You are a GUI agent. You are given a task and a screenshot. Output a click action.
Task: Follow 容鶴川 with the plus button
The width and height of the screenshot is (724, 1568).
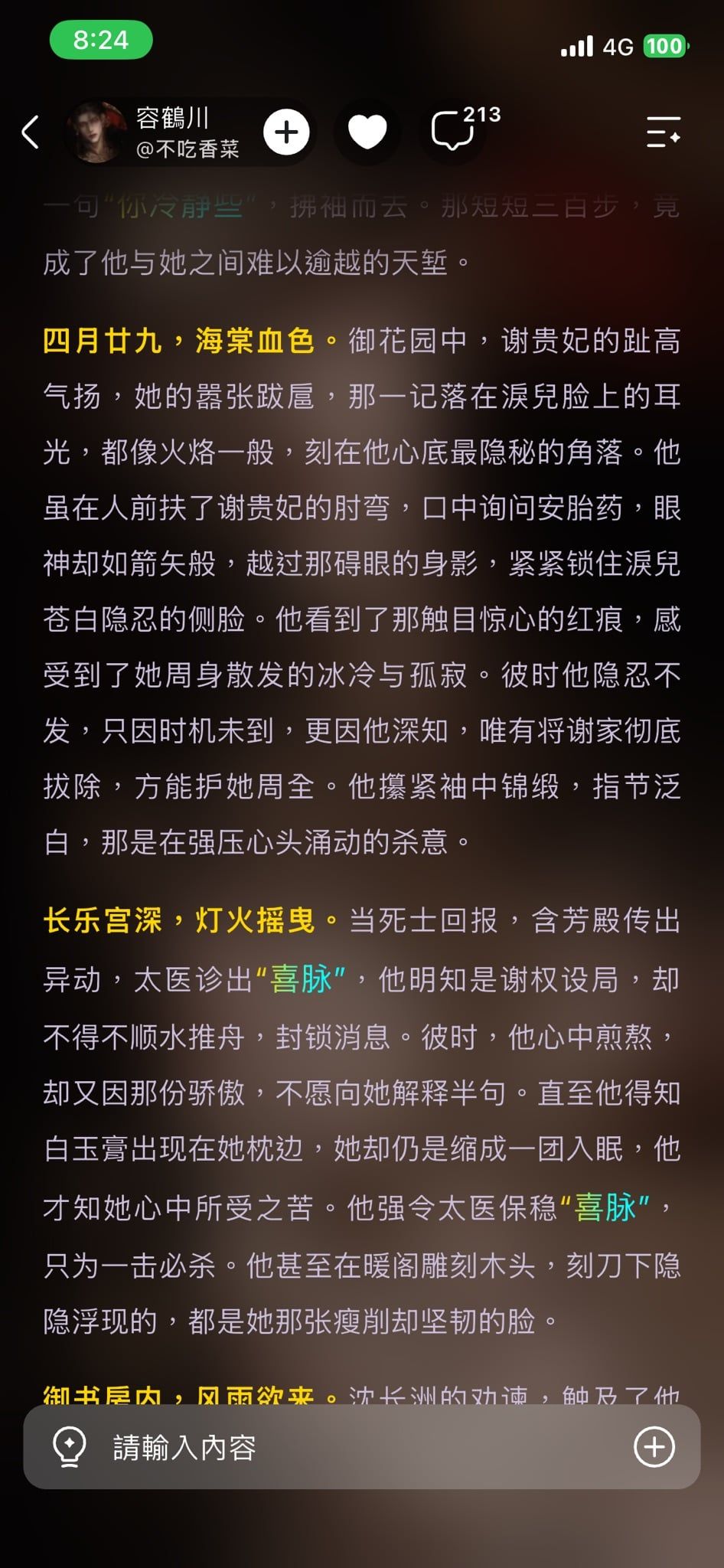click(x=287, y=132)
